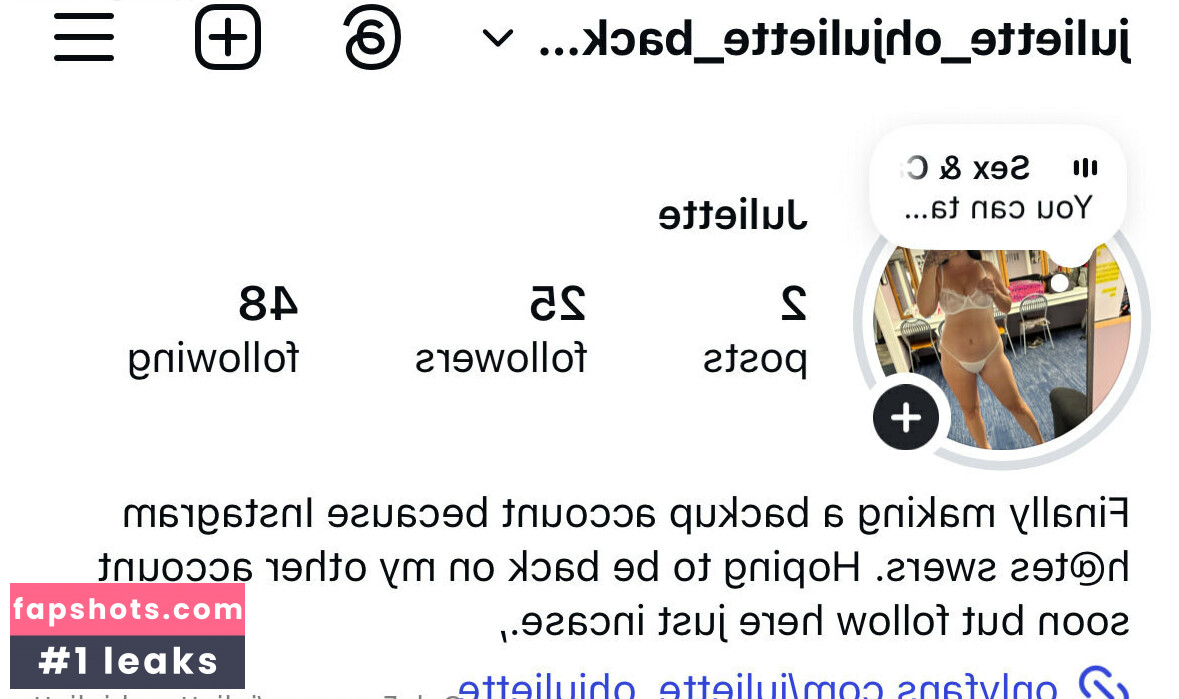Open the Threads icon
This screenshot has width=1179, height=699.
point(372,38)
